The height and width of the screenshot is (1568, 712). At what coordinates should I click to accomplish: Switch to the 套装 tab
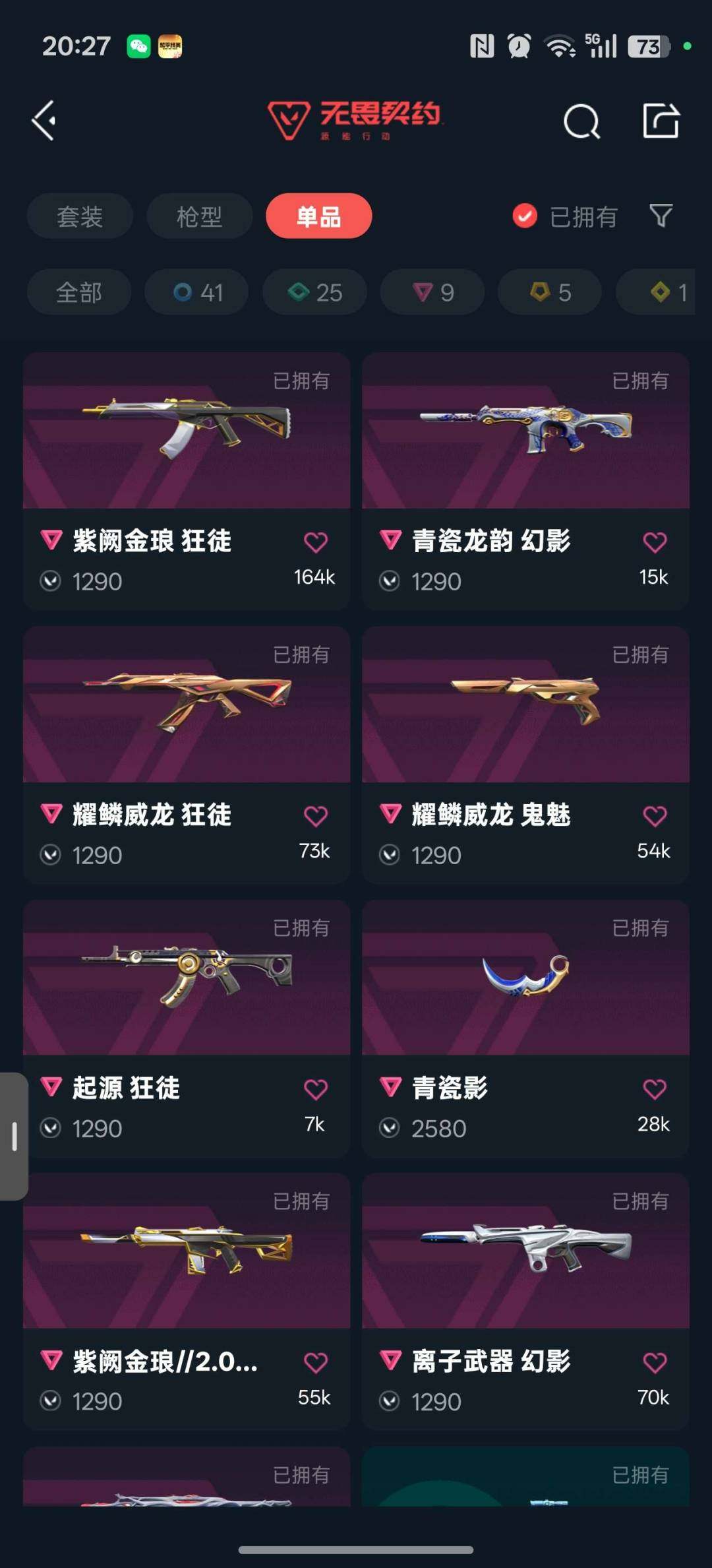79,216
